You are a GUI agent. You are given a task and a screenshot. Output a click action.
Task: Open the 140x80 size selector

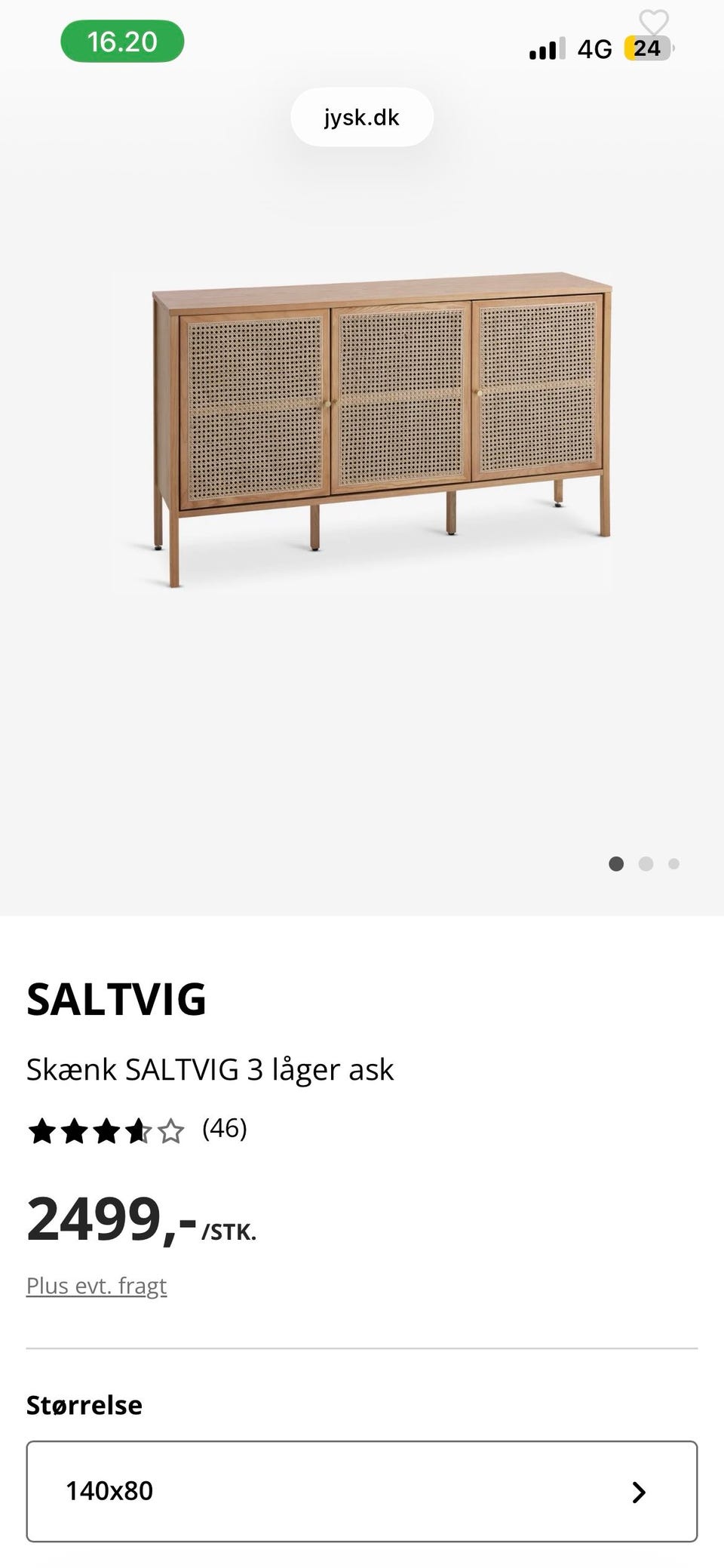pyautogui.click(x=362, y=1491)
